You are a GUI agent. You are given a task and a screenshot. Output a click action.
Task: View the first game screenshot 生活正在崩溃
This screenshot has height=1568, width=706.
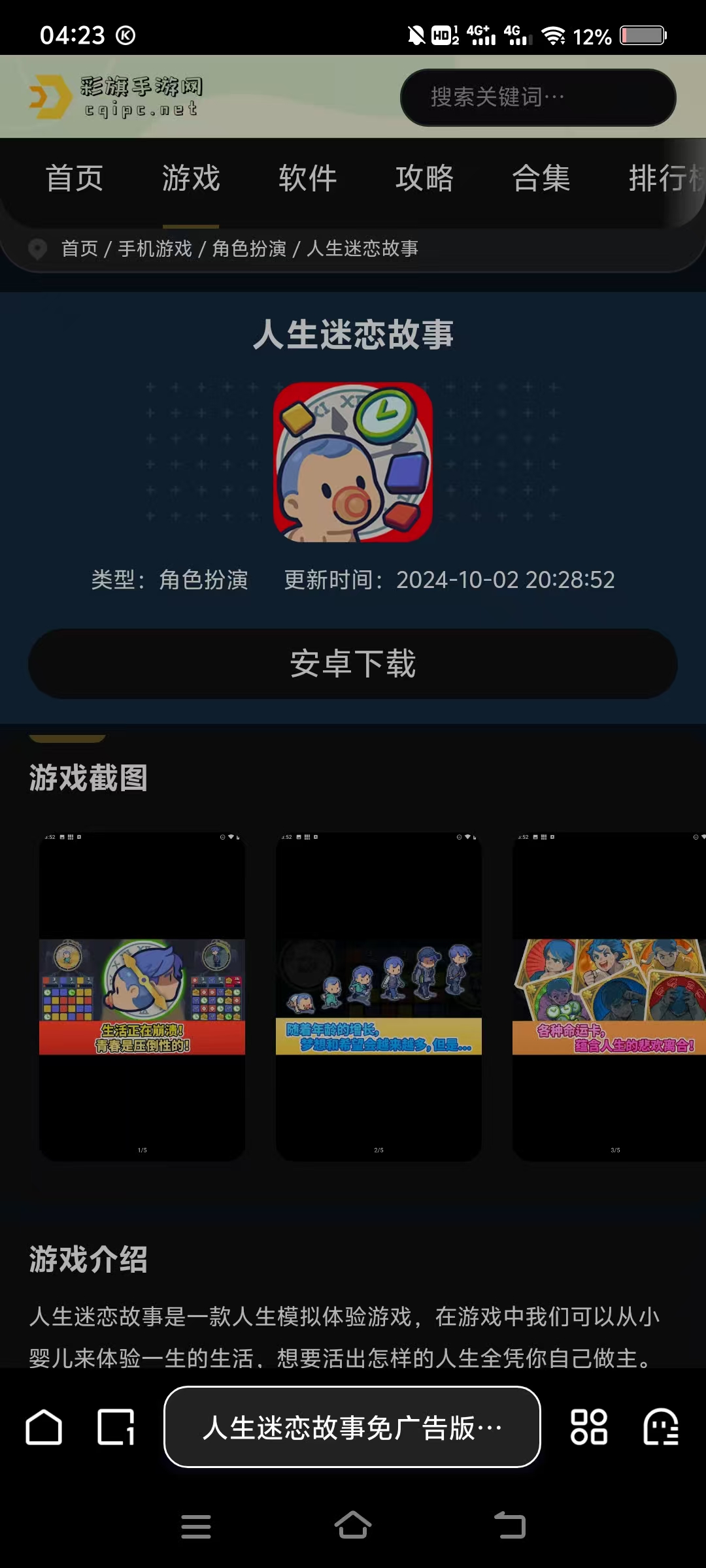coord(142,996)
